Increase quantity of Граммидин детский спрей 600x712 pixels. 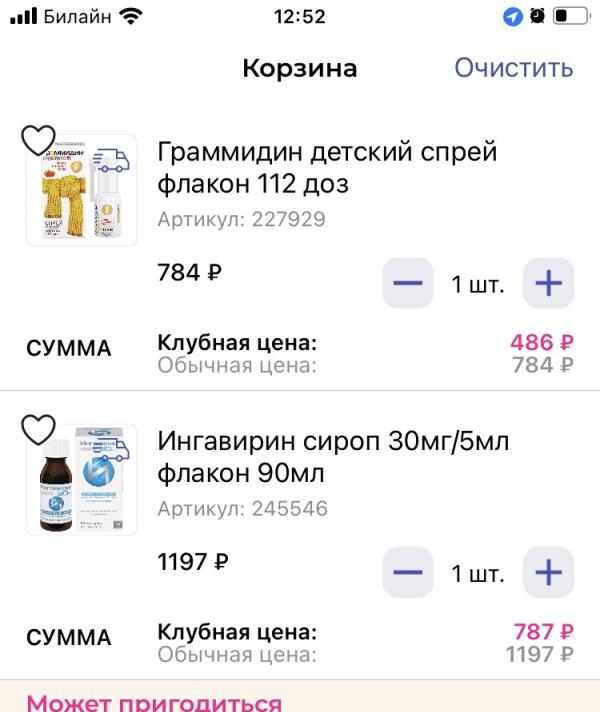[549, 283]
